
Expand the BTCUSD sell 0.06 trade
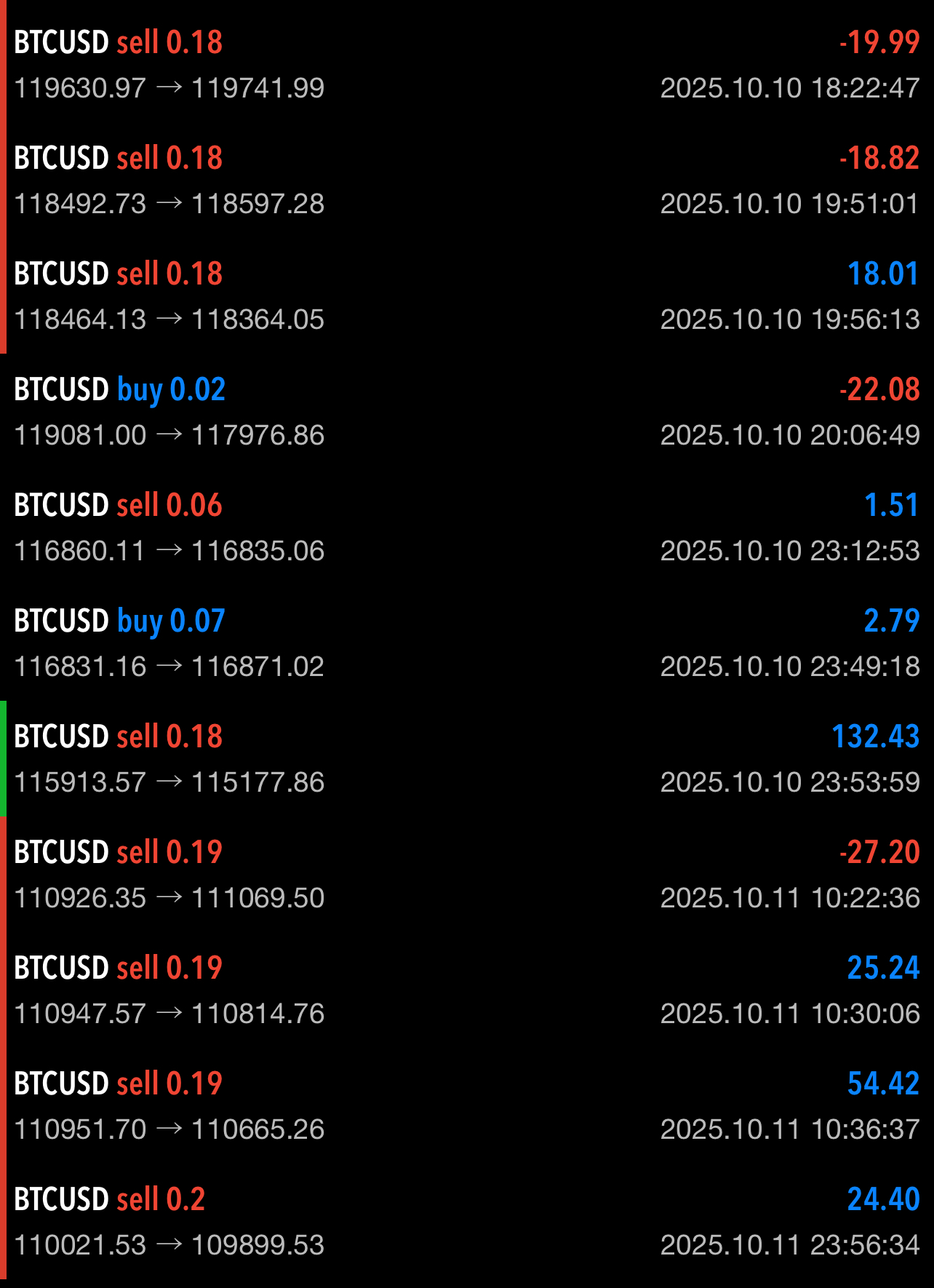point(467,528)
